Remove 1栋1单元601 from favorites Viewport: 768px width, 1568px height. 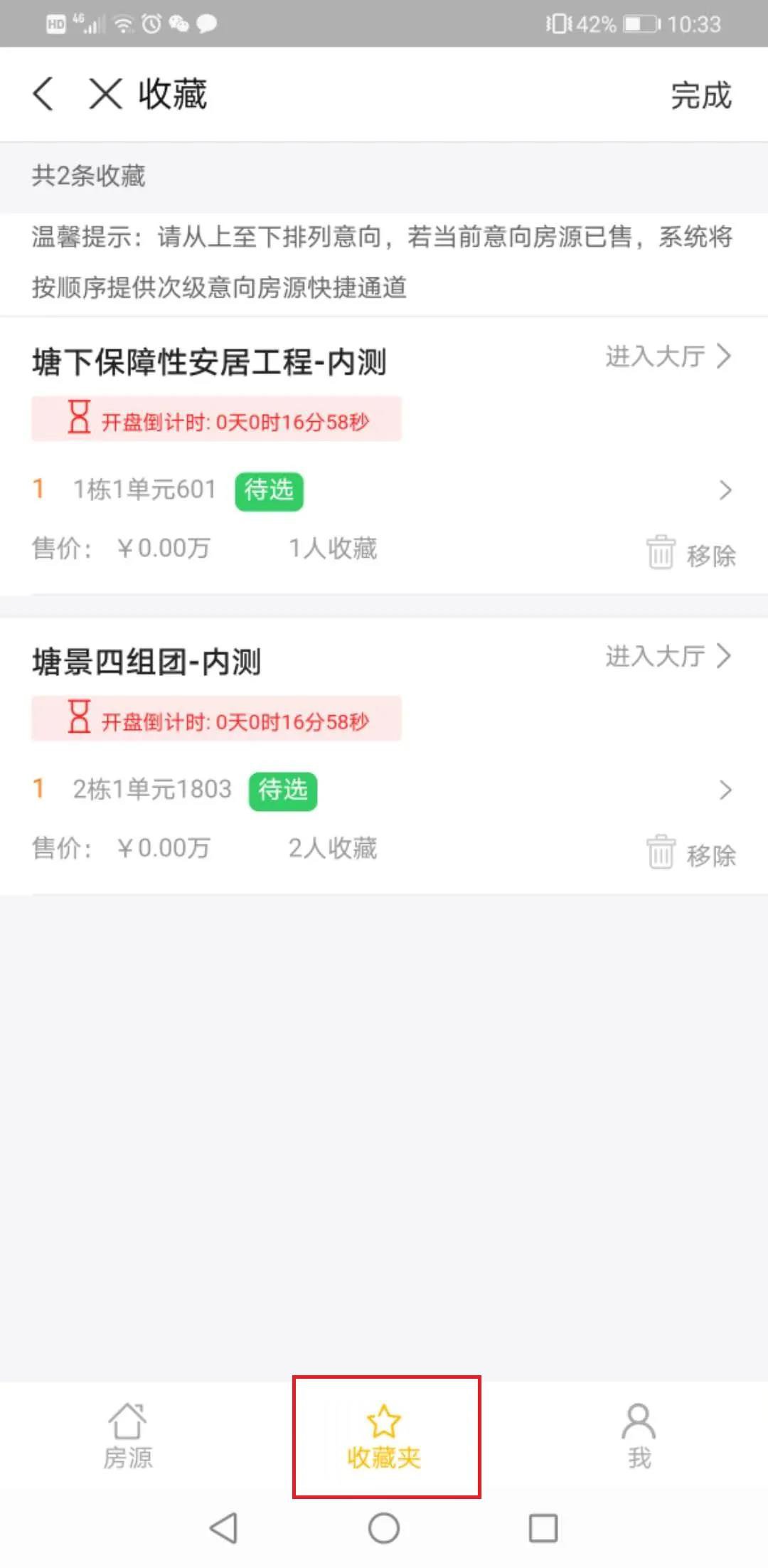(x=691, y=554)
